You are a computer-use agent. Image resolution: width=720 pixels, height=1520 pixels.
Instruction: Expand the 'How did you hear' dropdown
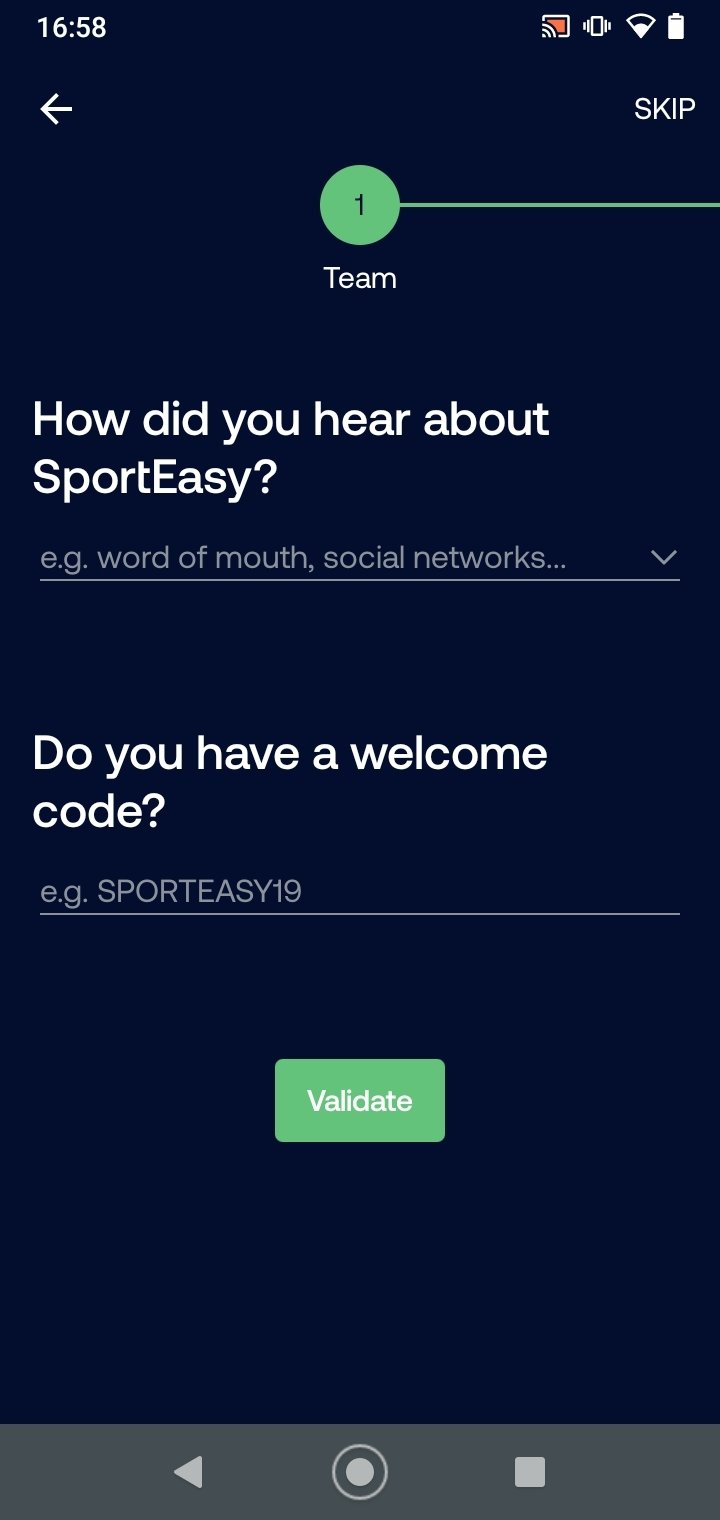[360, 557]
